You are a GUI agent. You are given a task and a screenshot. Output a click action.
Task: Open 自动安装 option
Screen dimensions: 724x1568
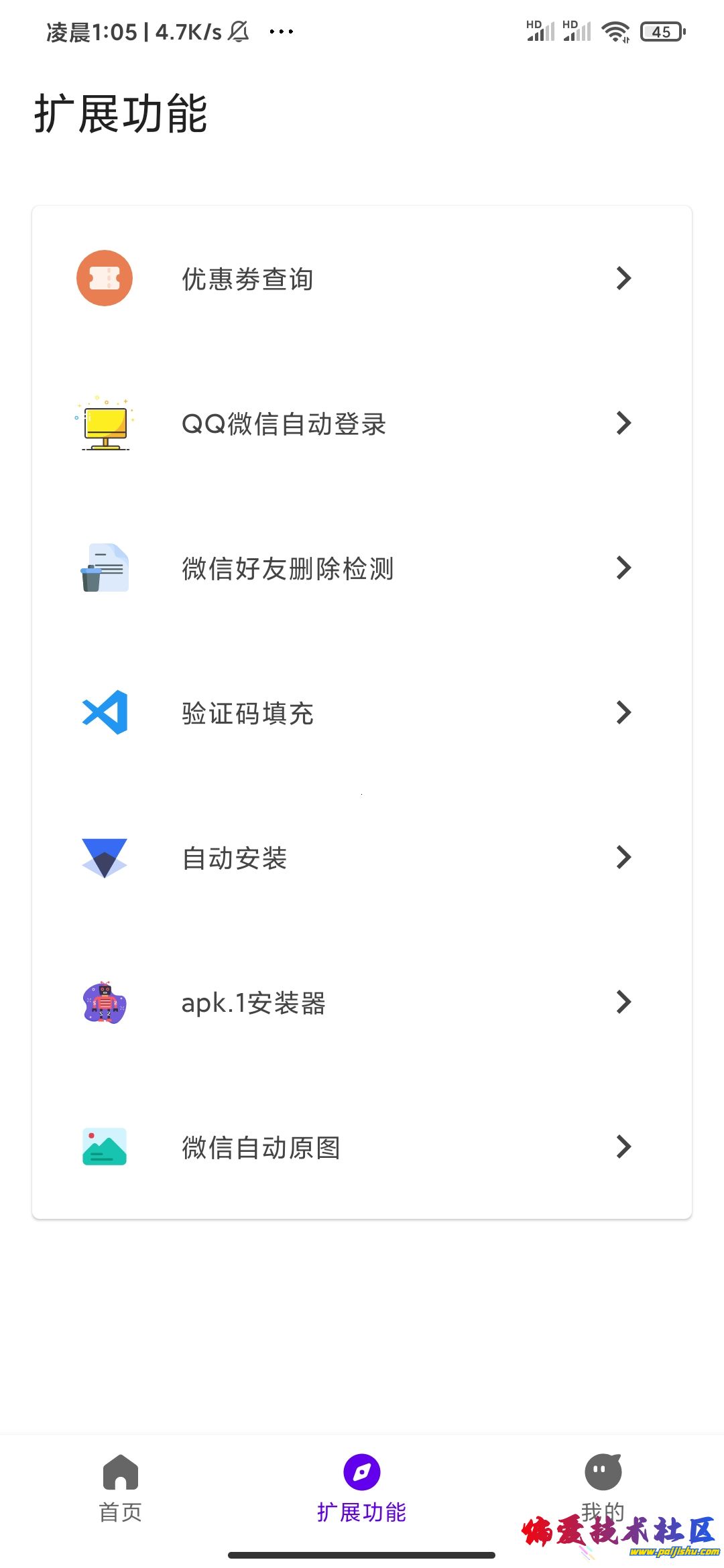click(362, 858)
